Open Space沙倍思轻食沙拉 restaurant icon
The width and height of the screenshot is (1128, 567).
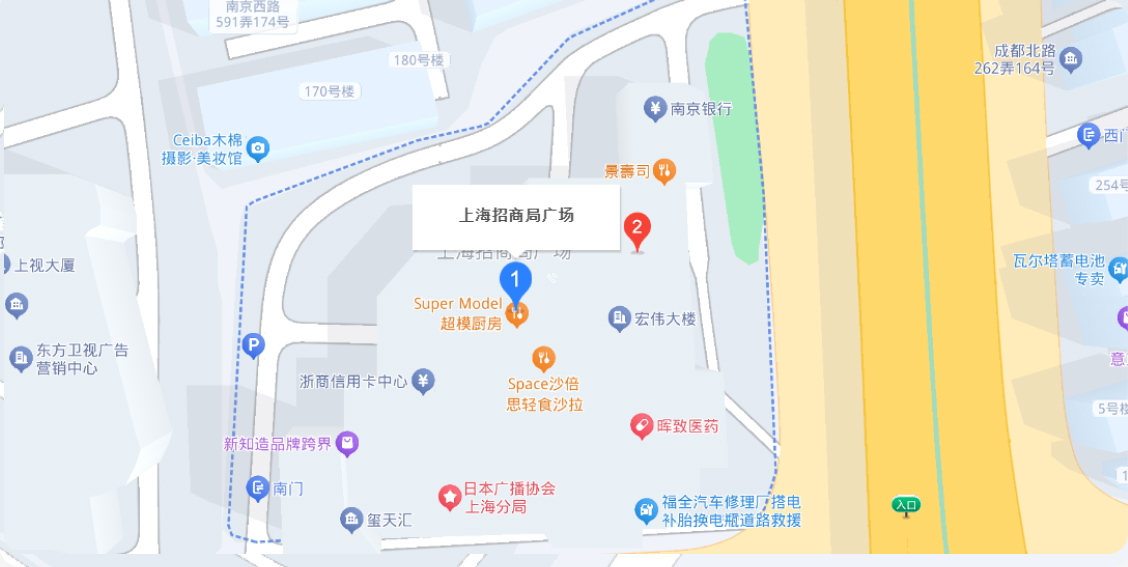pos(543,358)
